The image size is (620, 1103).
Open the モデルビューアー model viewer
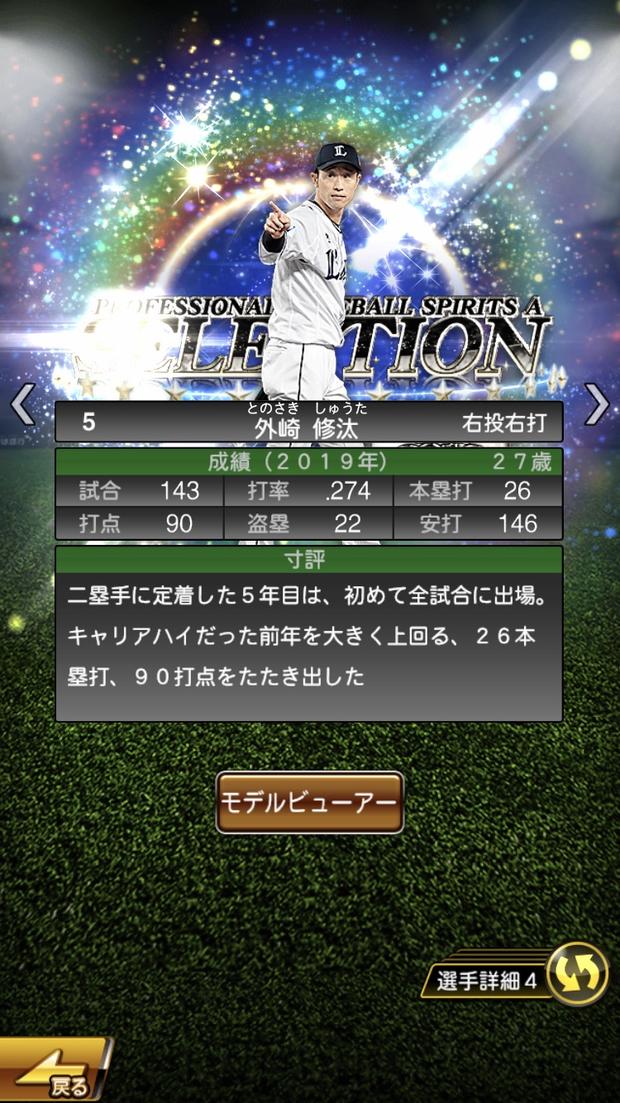click(x=309, y=802)
